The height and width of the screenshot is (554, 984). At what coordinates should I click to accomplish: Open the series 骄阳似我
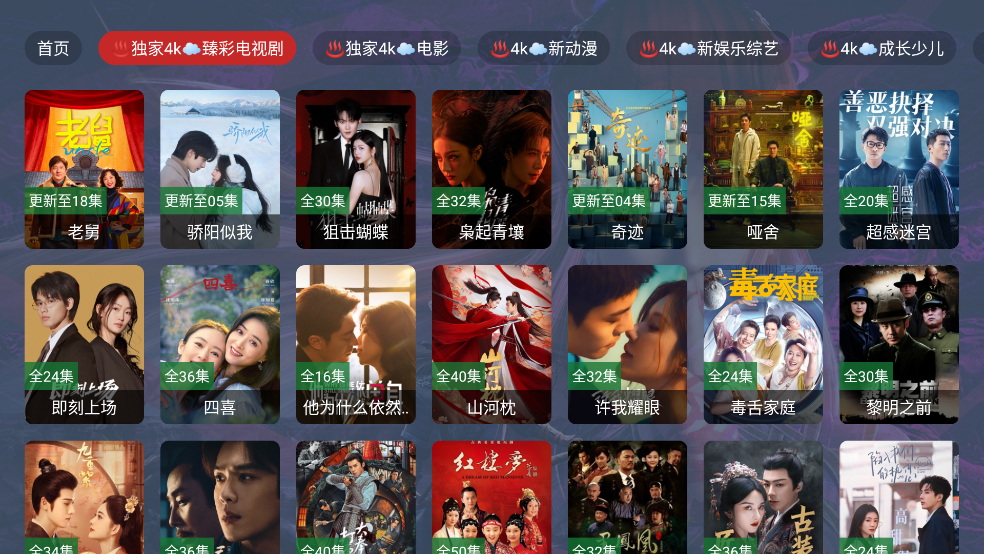220,168
